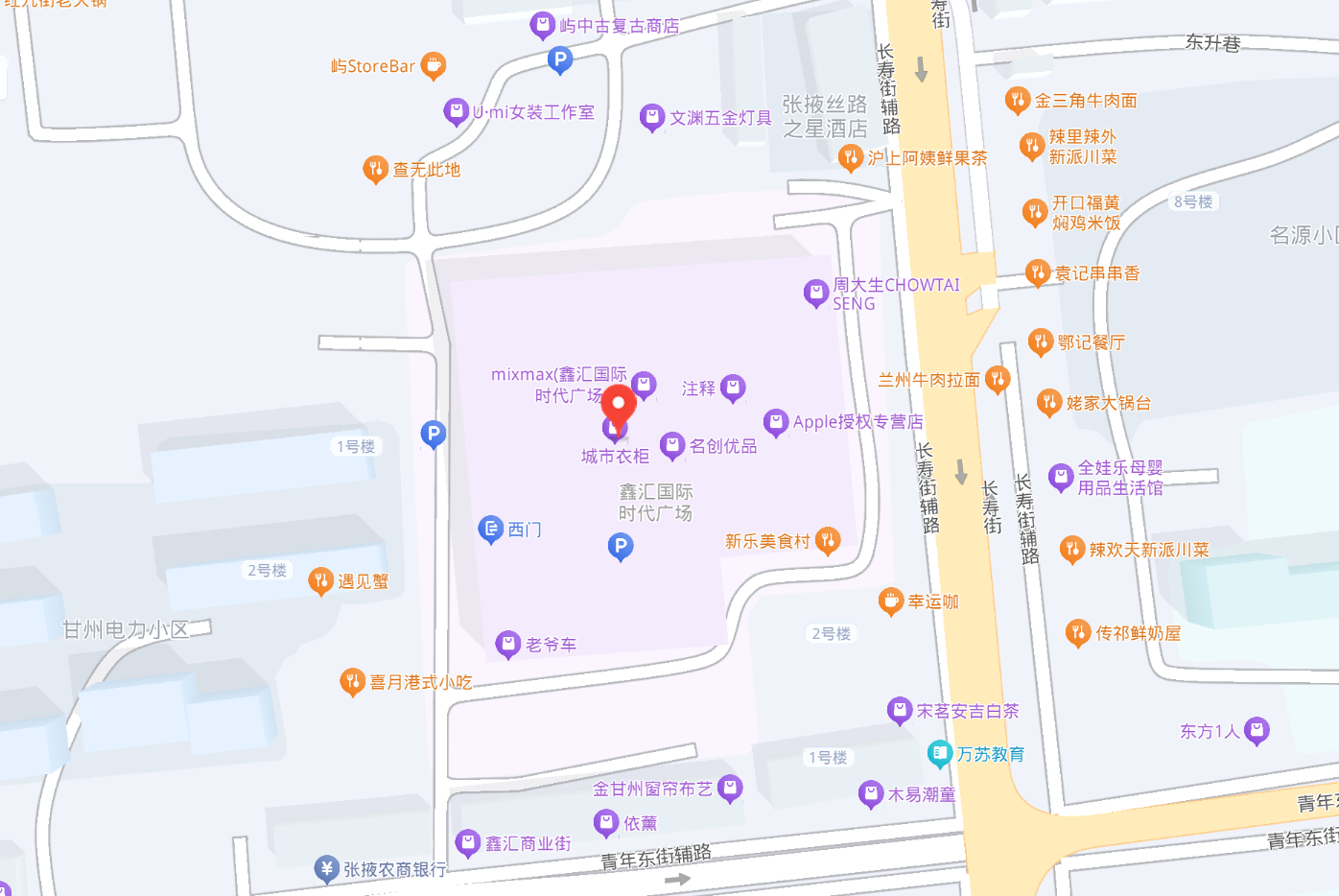Tap the 西门 entrance marker
The width and height of the screenshot is (1339, 896).
(x=491, y=529)
